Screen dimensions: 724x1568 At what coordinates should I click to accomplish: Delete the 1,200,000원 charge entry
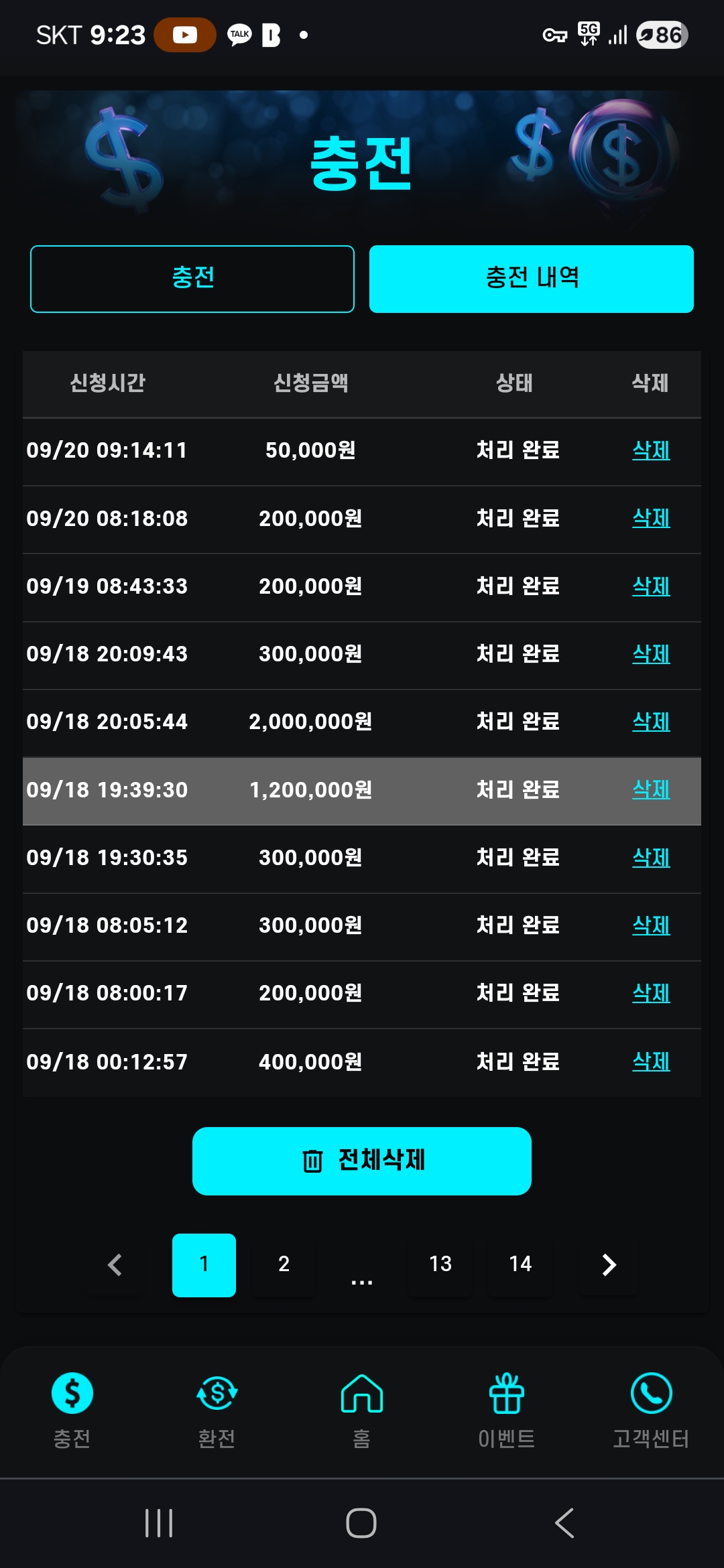coord(651,789)
